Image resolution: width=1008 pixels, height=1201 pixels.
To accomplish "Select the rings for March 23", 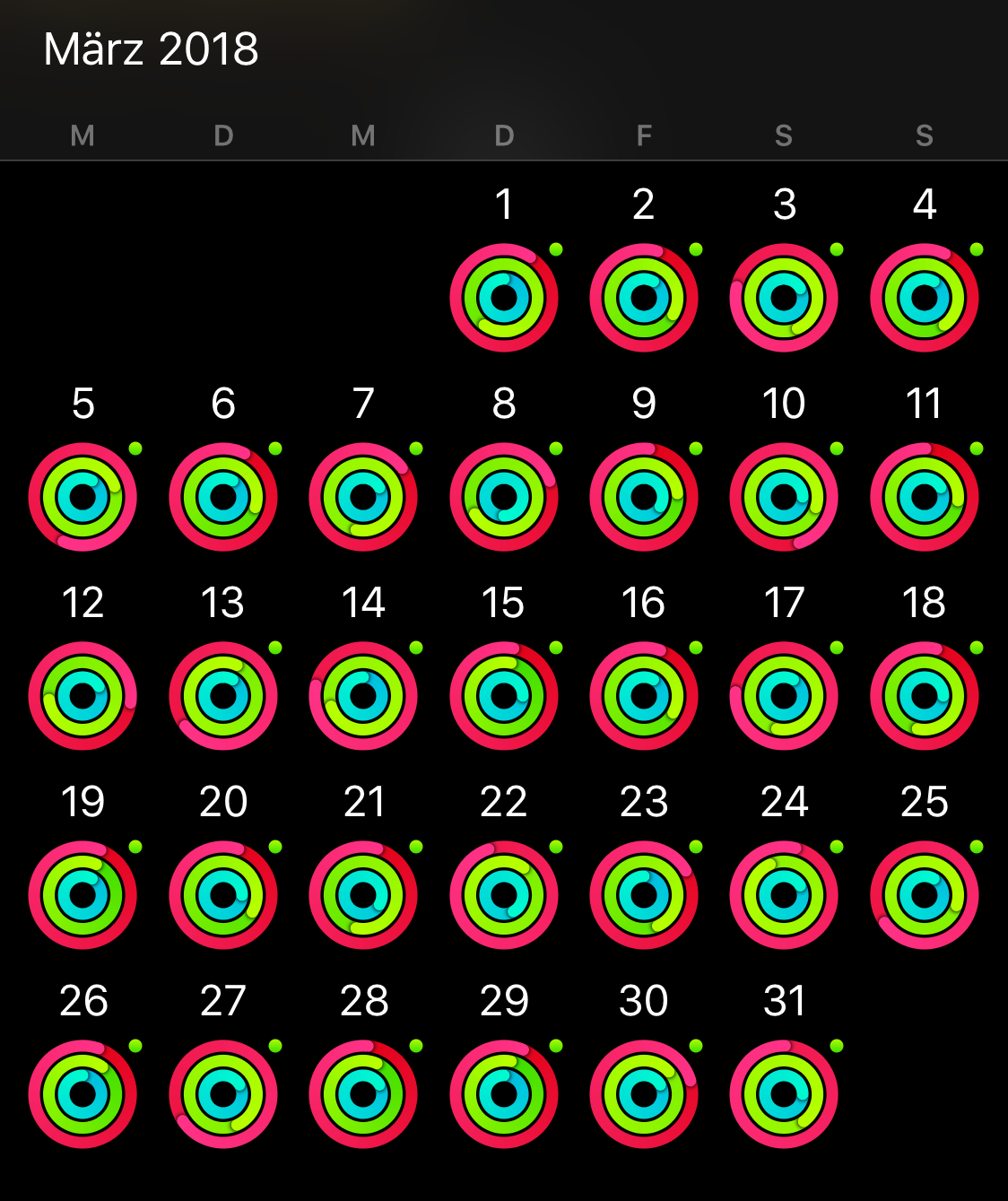I will click(x=644, y=895).
